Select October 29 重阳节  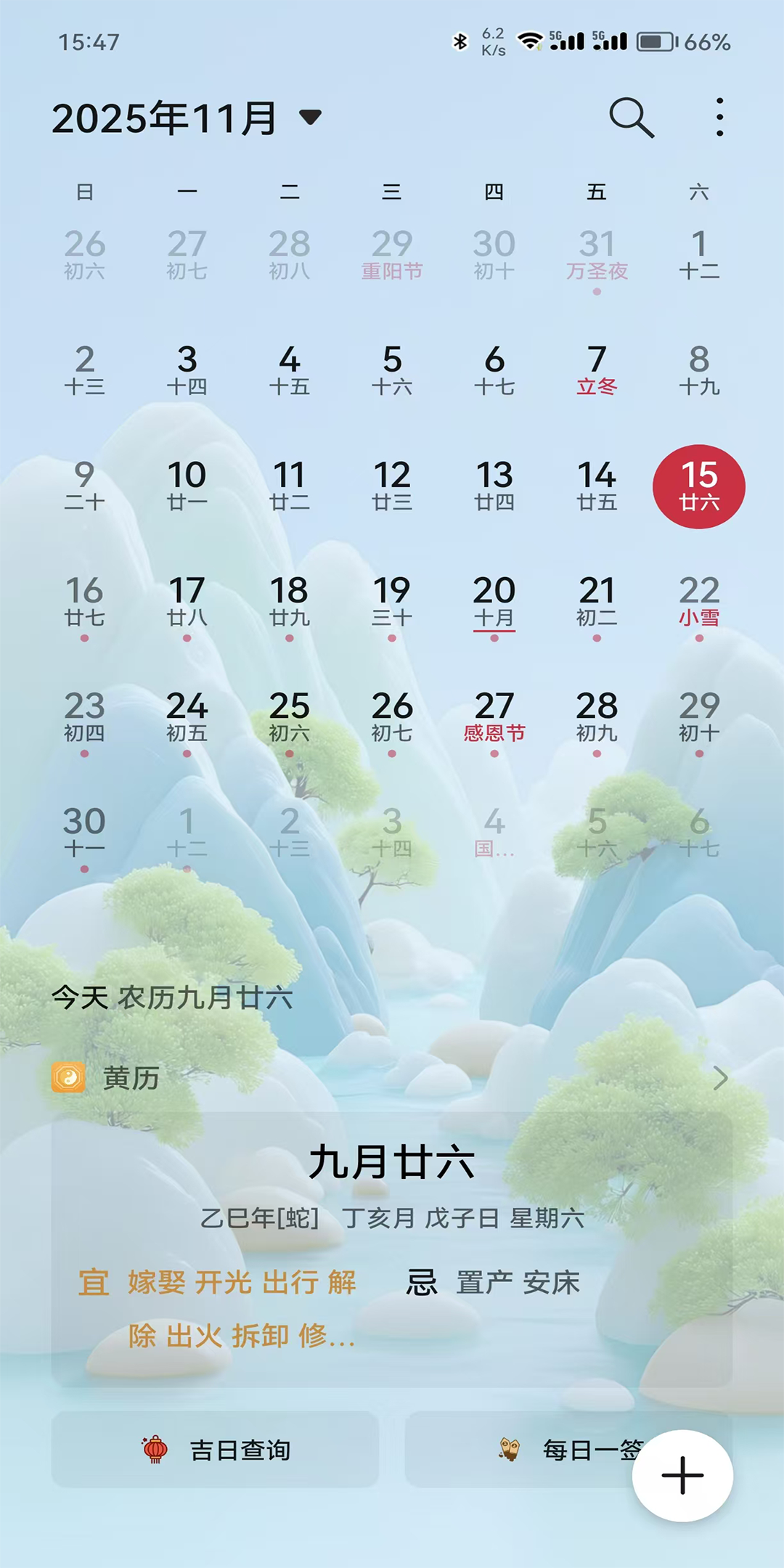click(392, 256)
